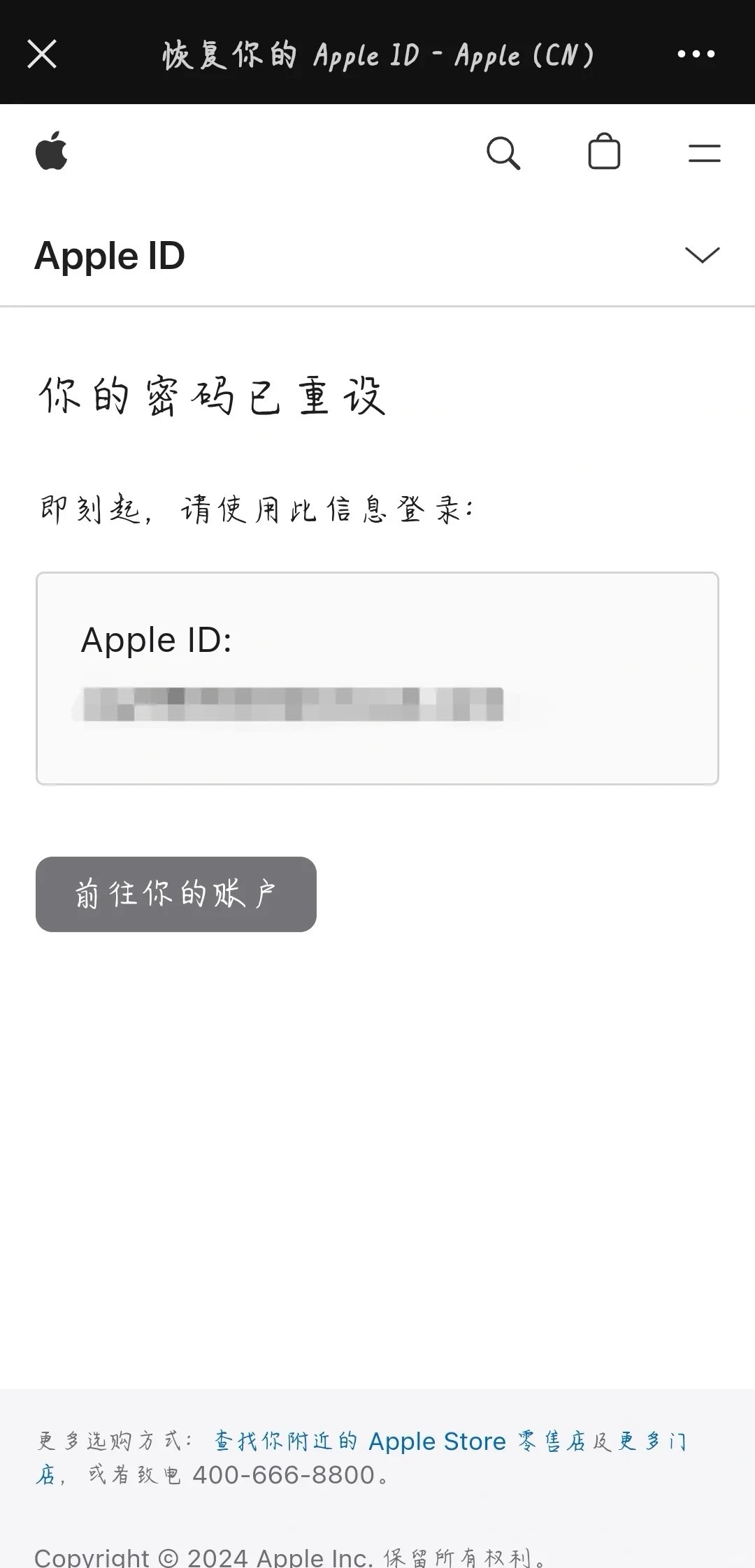This screenshot has height=1568, width=755.
Task: Go to the Apple homepage logo
Action: pos(52,151)
